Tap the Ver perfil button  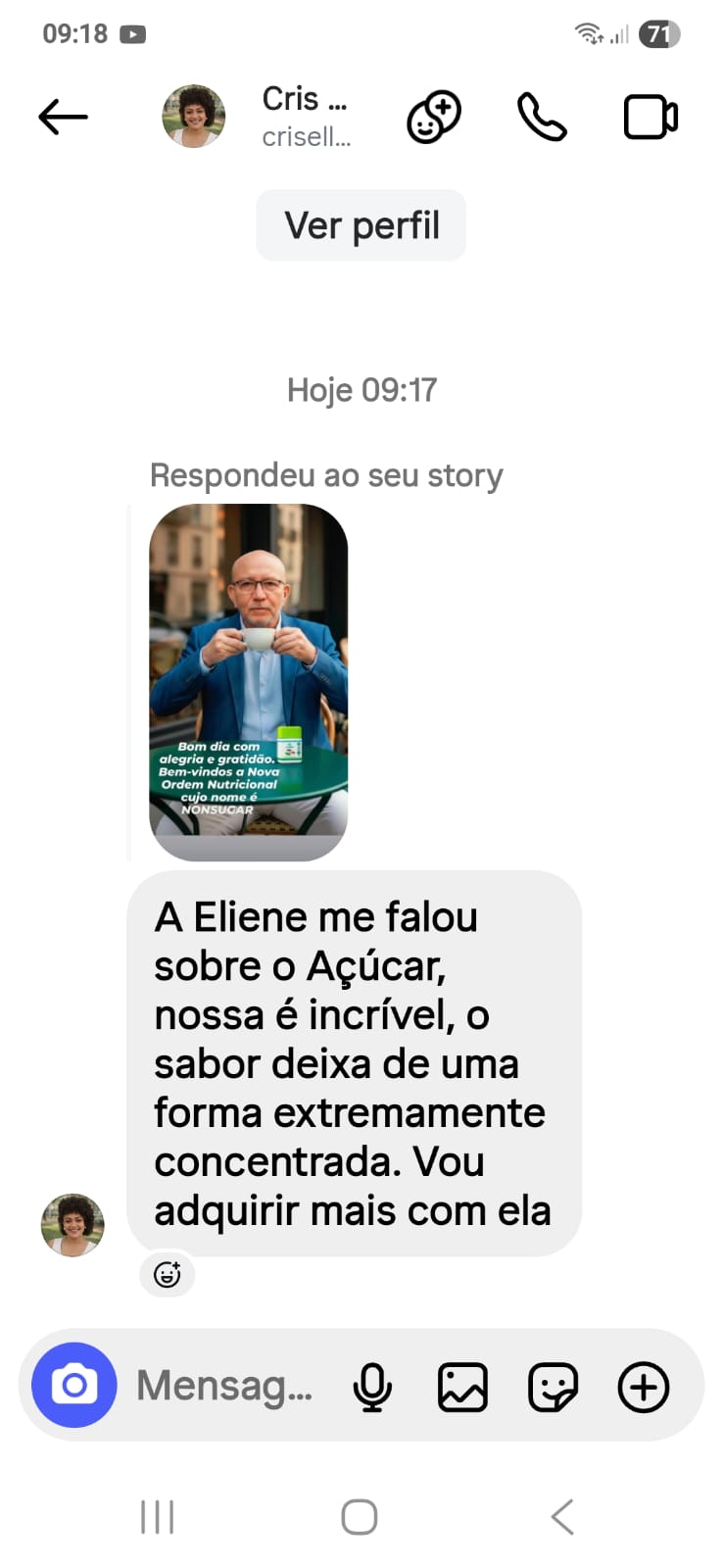(361, 225)
